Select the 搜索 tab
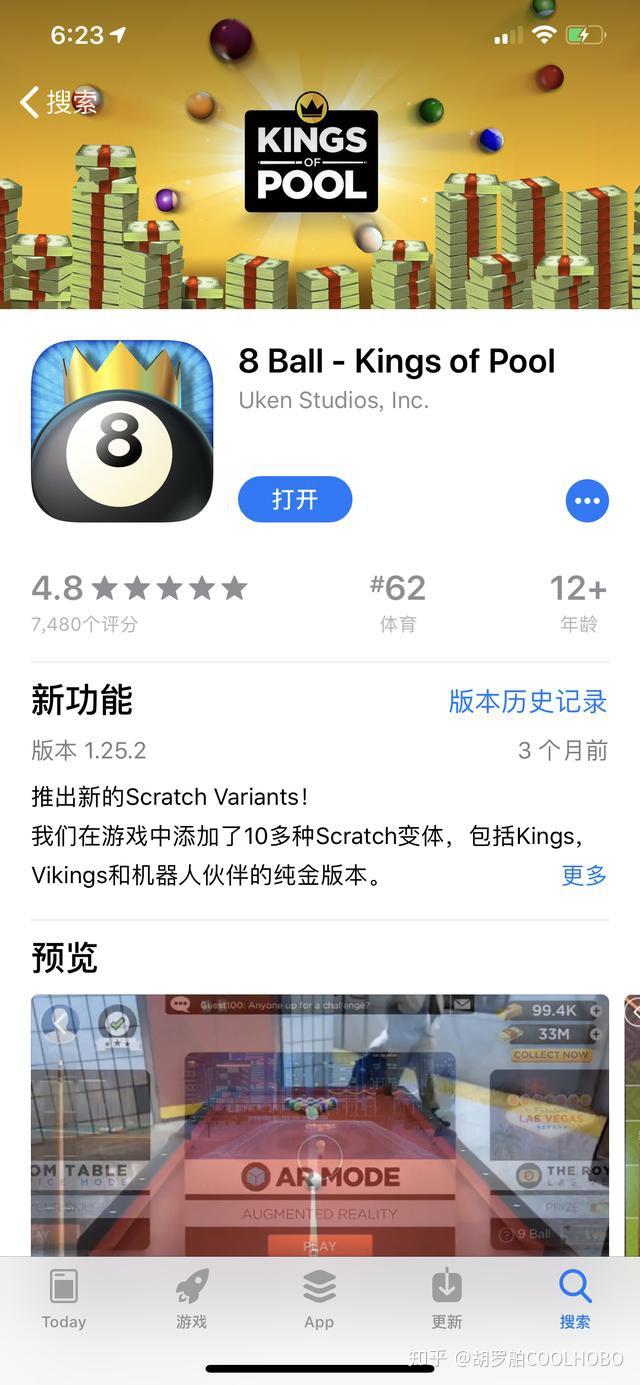Viewport: 640px width, 1385px height. point(575,1299)
